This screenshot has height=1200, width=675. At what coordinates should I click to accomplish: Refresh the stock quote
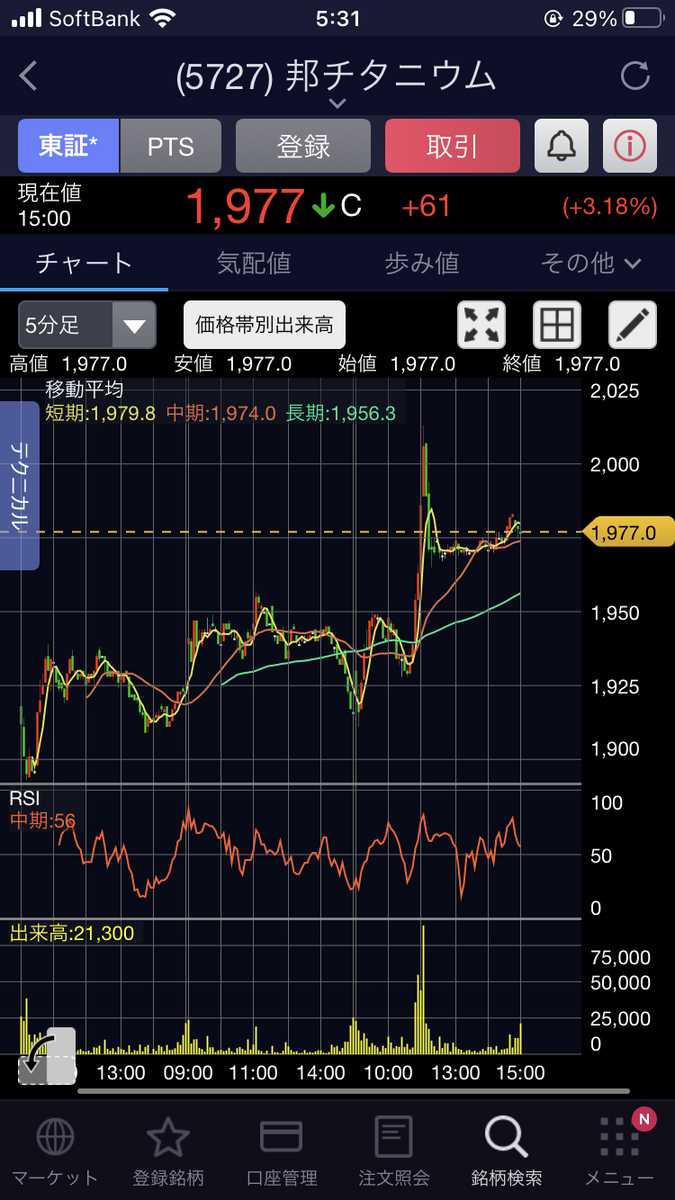634,76
